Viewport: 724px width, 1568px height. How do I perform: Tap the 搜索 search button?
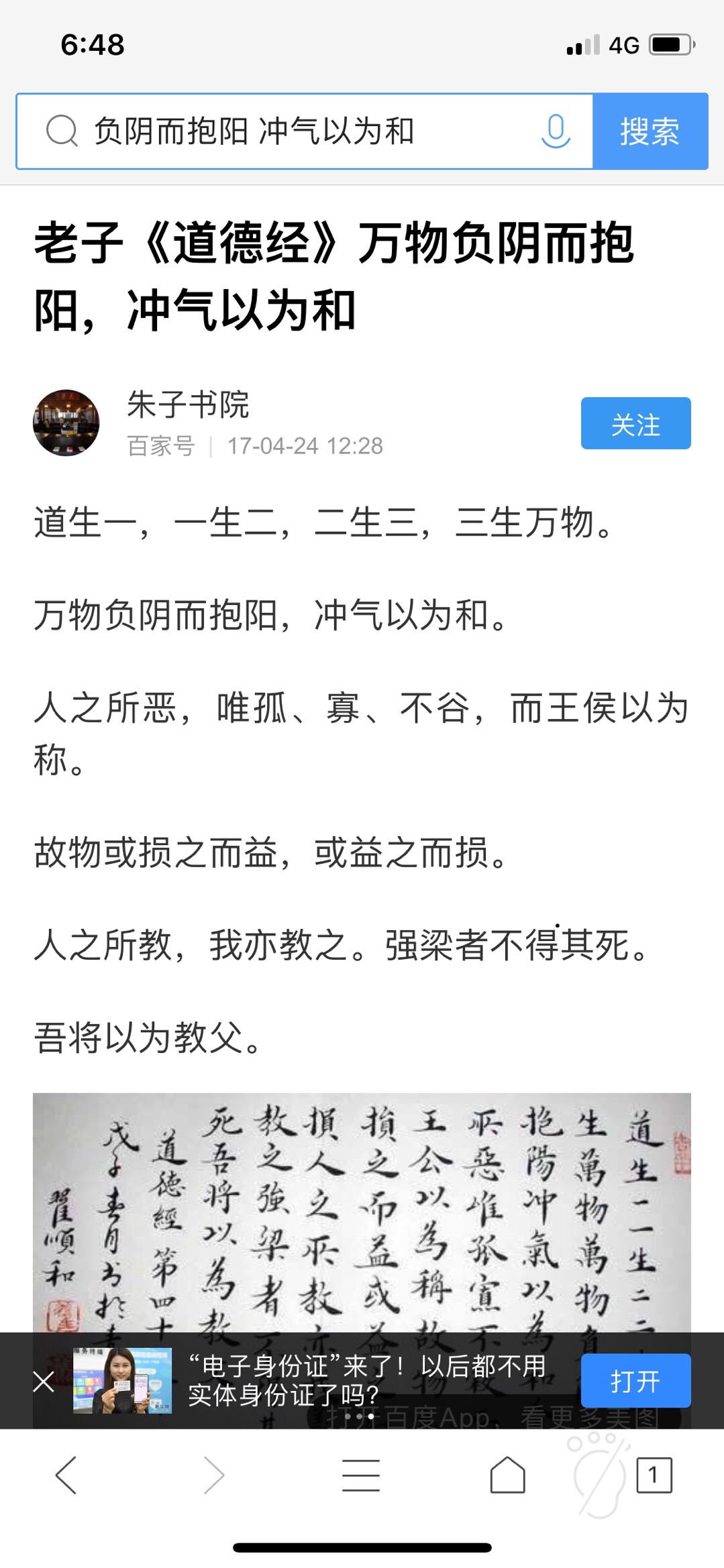pyautogui.click(x=650, y=131)
